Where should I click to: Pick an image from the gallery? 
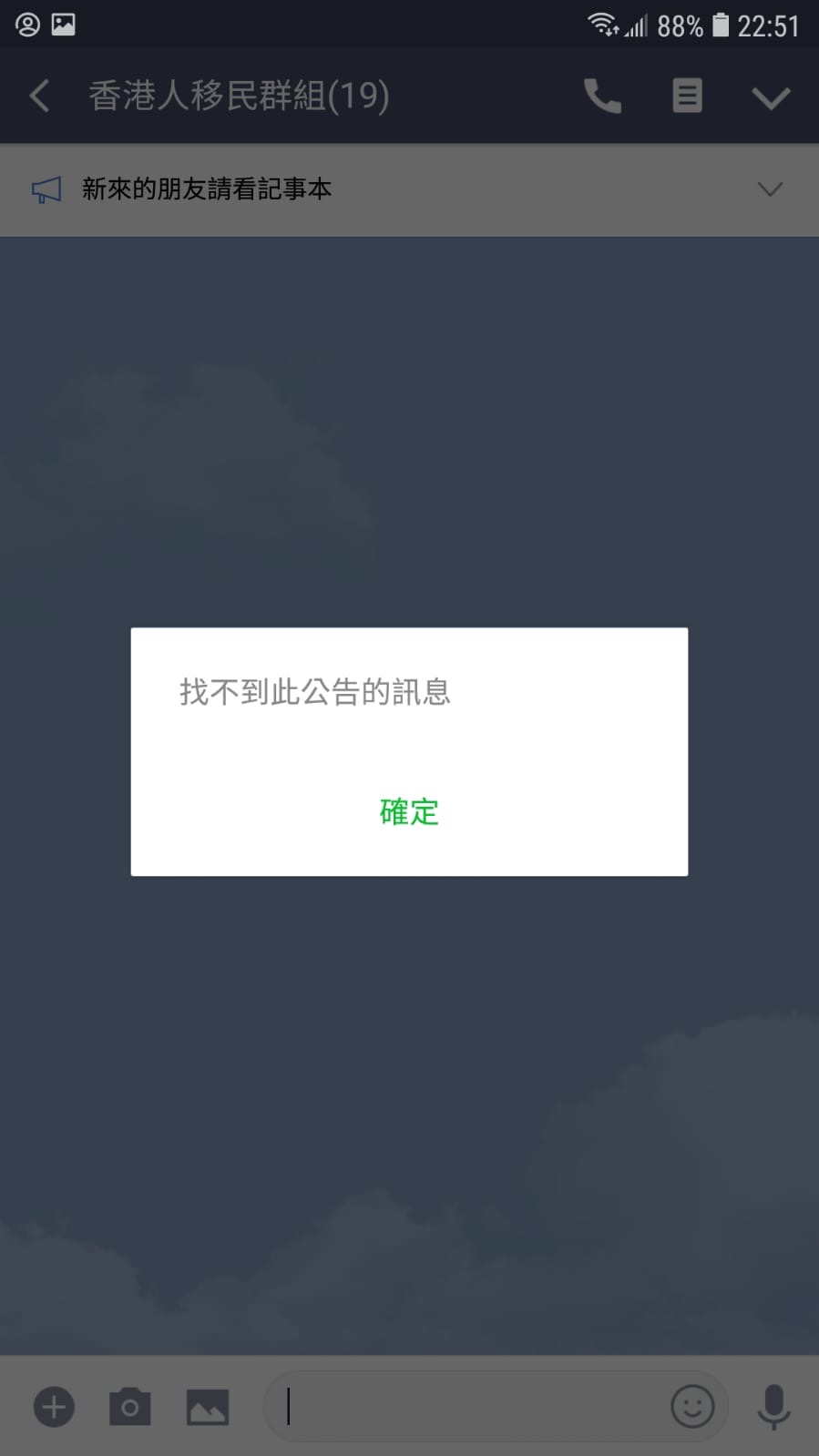click(208, 1407)
